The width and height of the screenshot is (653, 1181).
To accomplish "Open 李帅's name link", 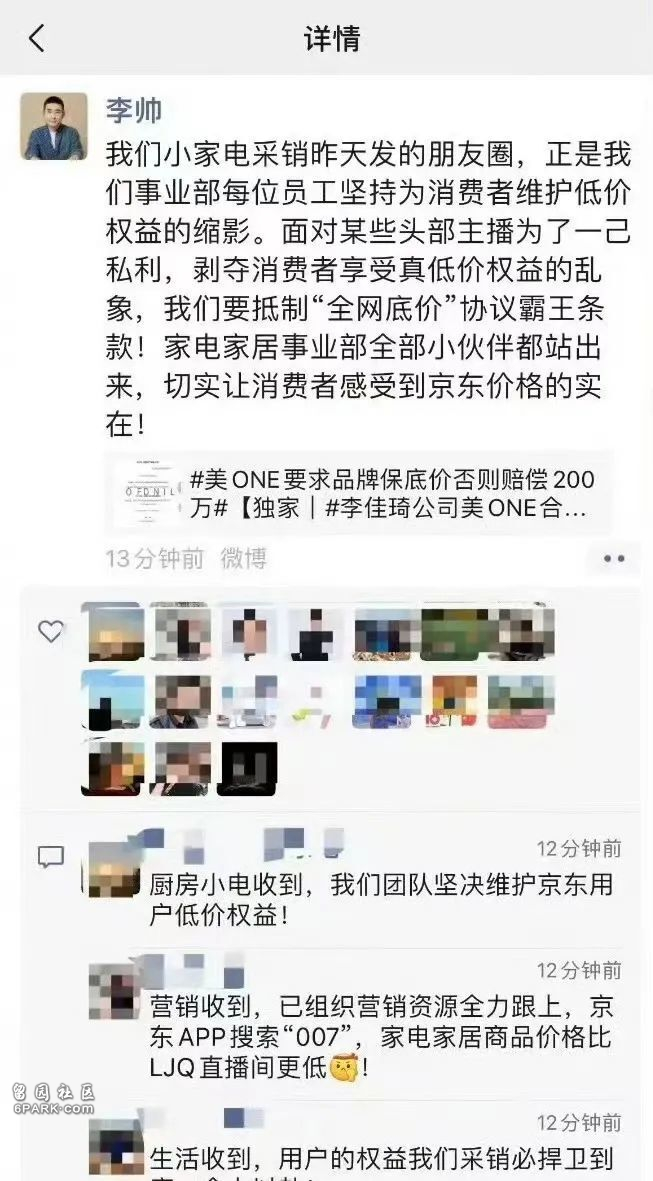I will [134, 109].
